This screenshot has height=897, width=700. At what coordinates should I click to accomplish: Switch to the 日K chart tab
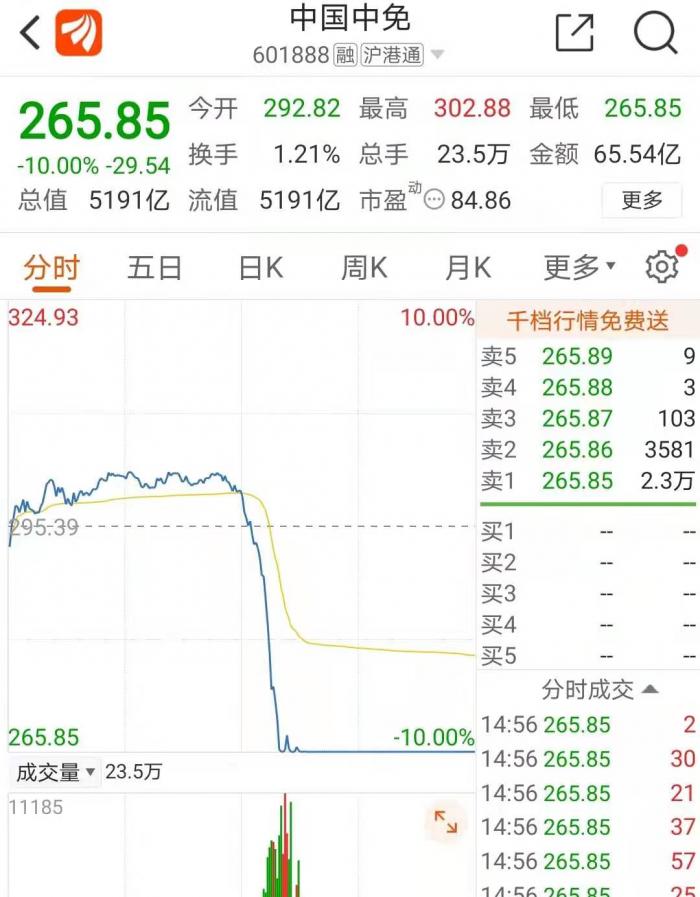[x=260, y=267]
